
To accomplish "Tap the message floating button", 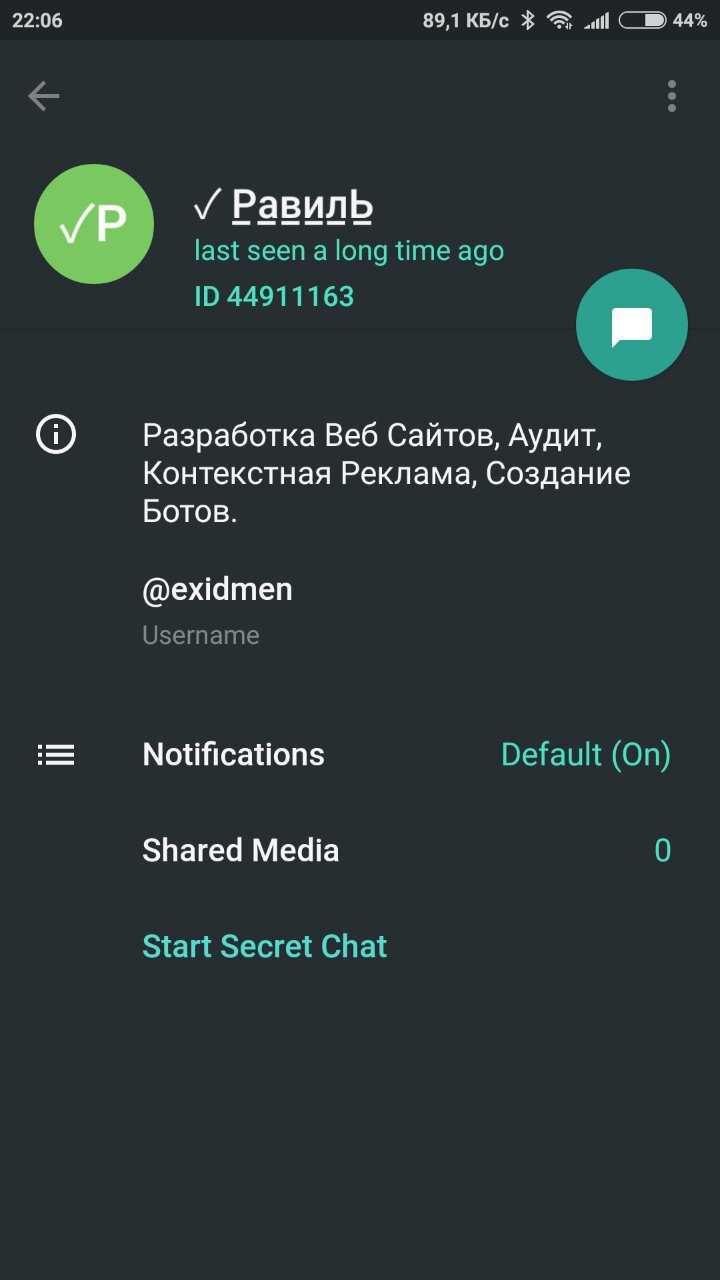I will click(632, 325).
